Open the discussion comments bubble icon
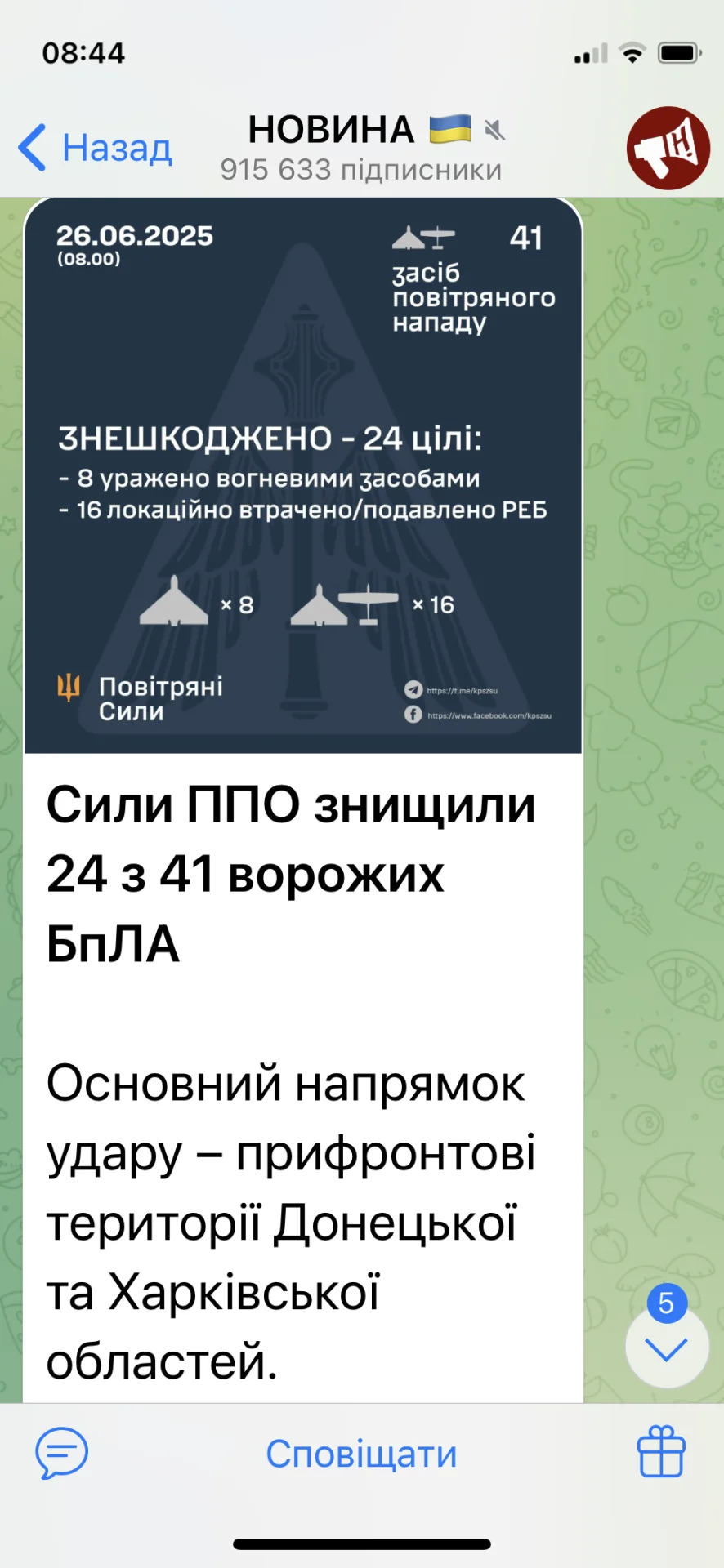 point(61,1454)
